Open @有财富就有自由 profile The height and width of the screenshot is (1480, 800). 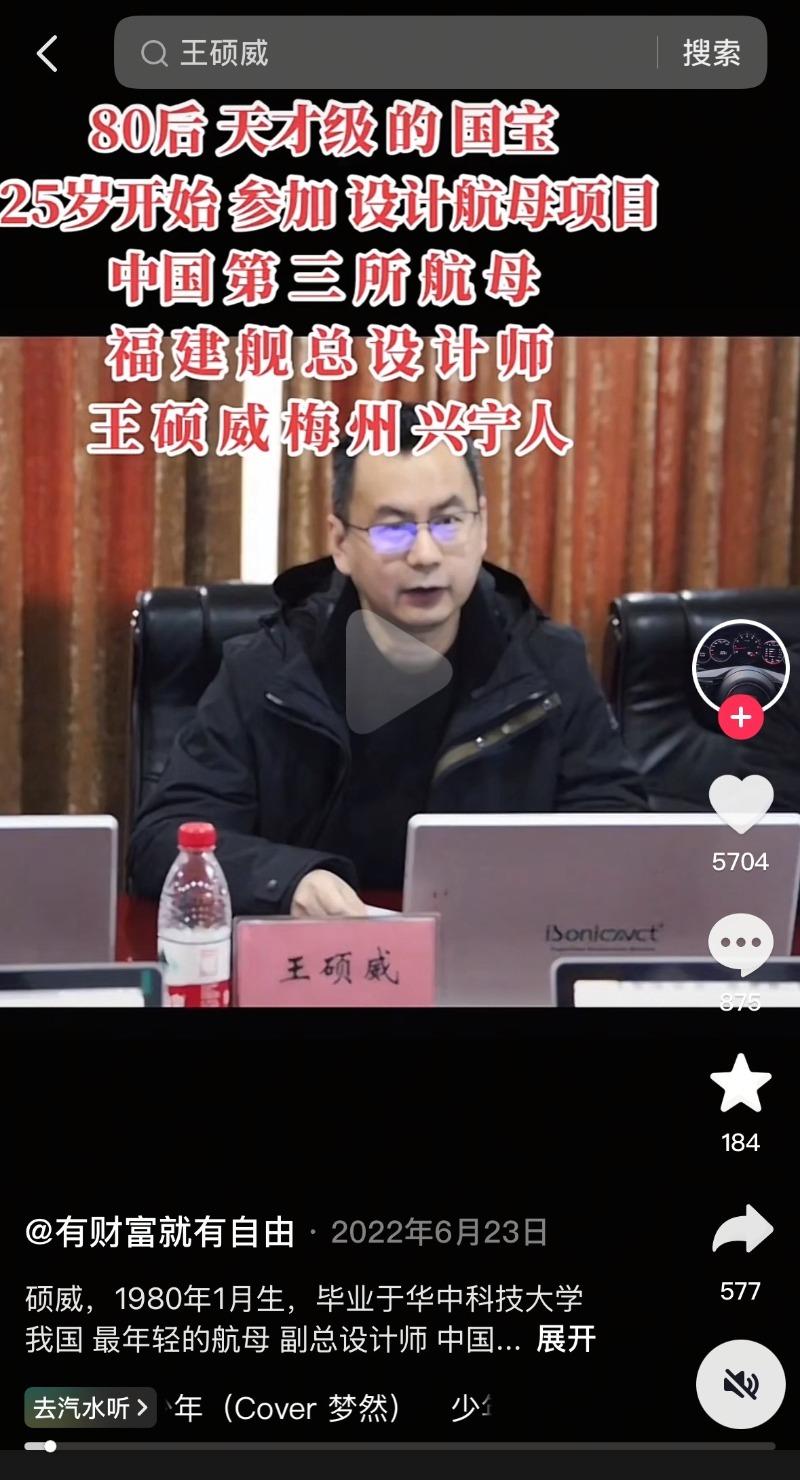click(x=160, y=1232)
